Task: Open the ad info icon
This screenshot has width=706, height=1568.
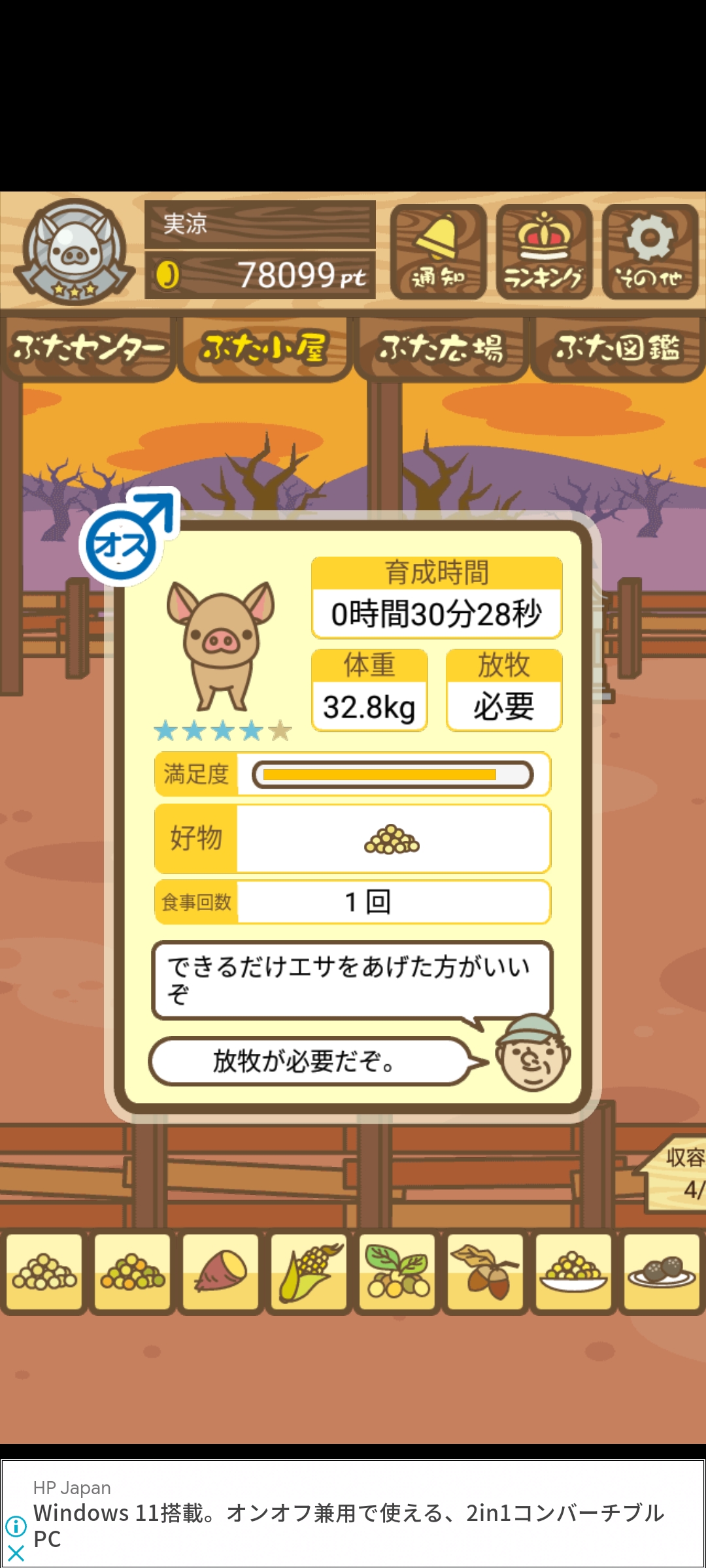Action: pyautogui.click(x=16, y=1526)
